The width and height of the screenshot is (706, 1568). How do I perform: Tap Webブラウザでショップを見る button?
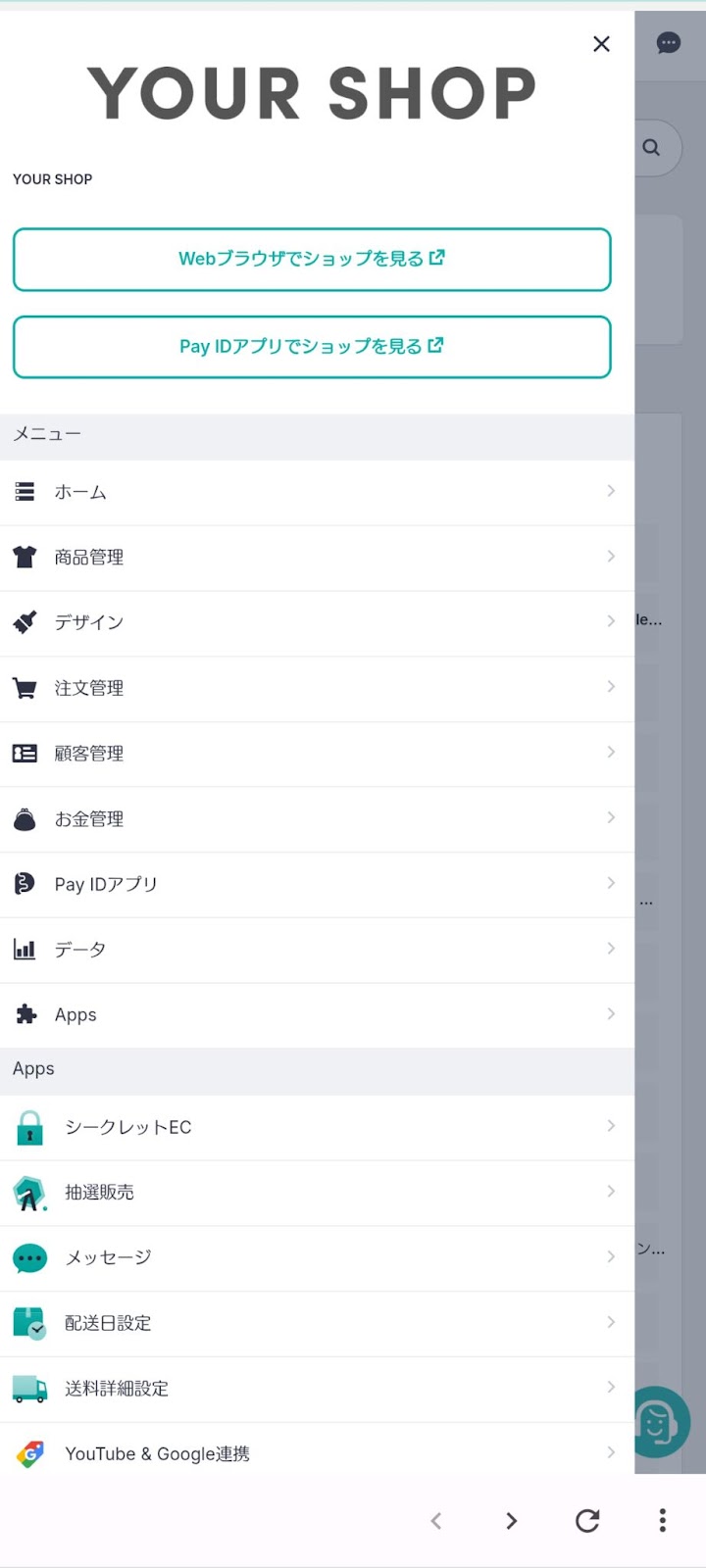[x=312, y=260]
